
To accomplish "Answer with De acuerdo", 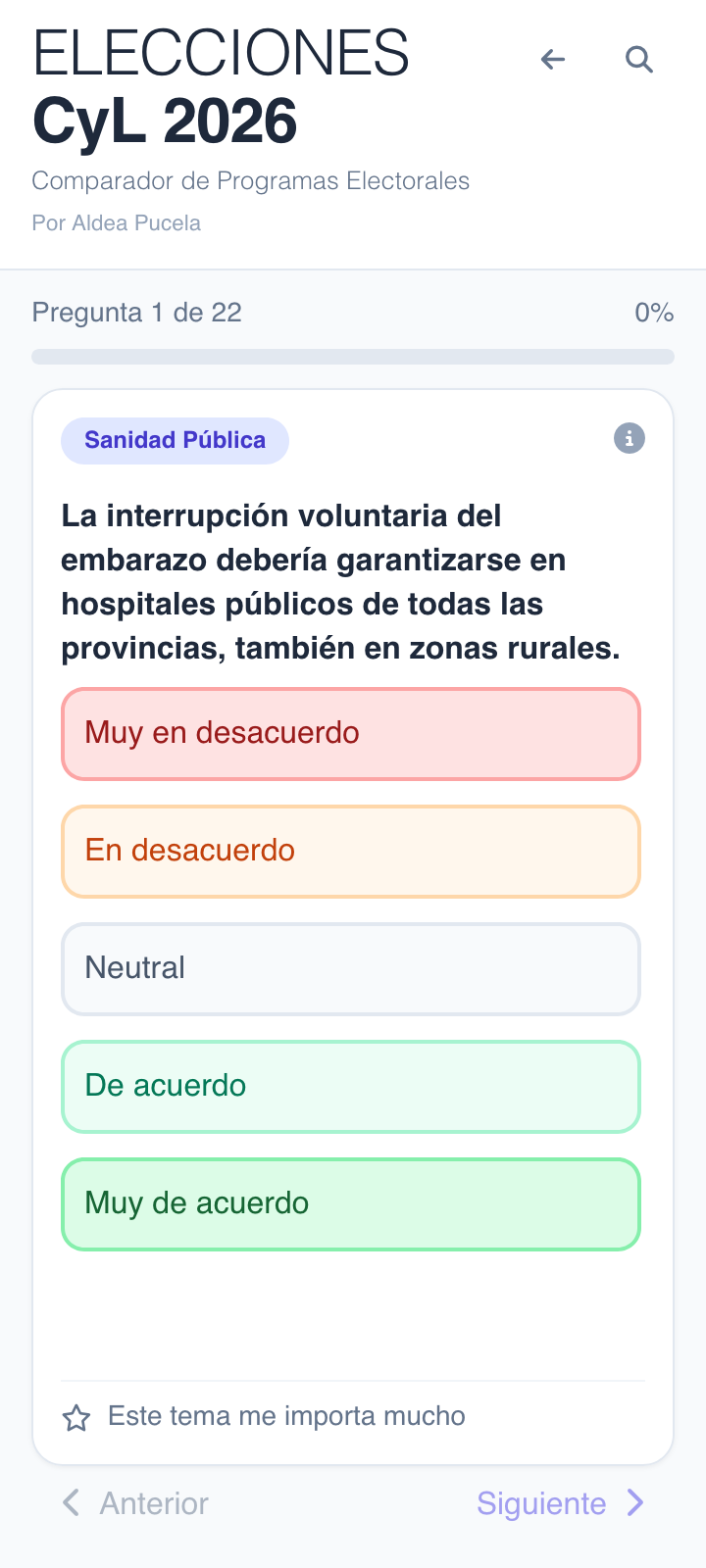I will pos(351,1087).
